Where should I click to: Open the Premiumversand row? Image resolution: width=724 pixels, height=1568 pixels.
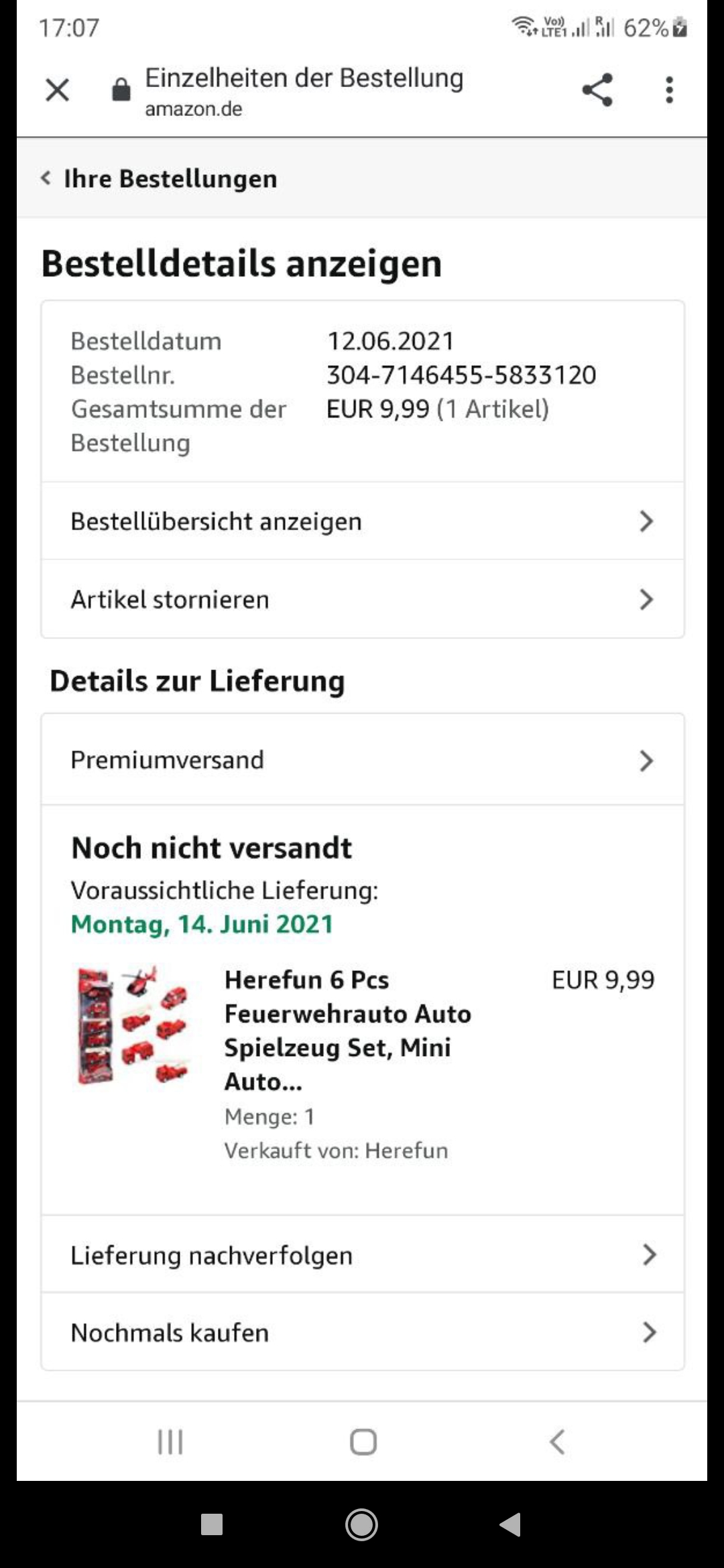(362, 760)
